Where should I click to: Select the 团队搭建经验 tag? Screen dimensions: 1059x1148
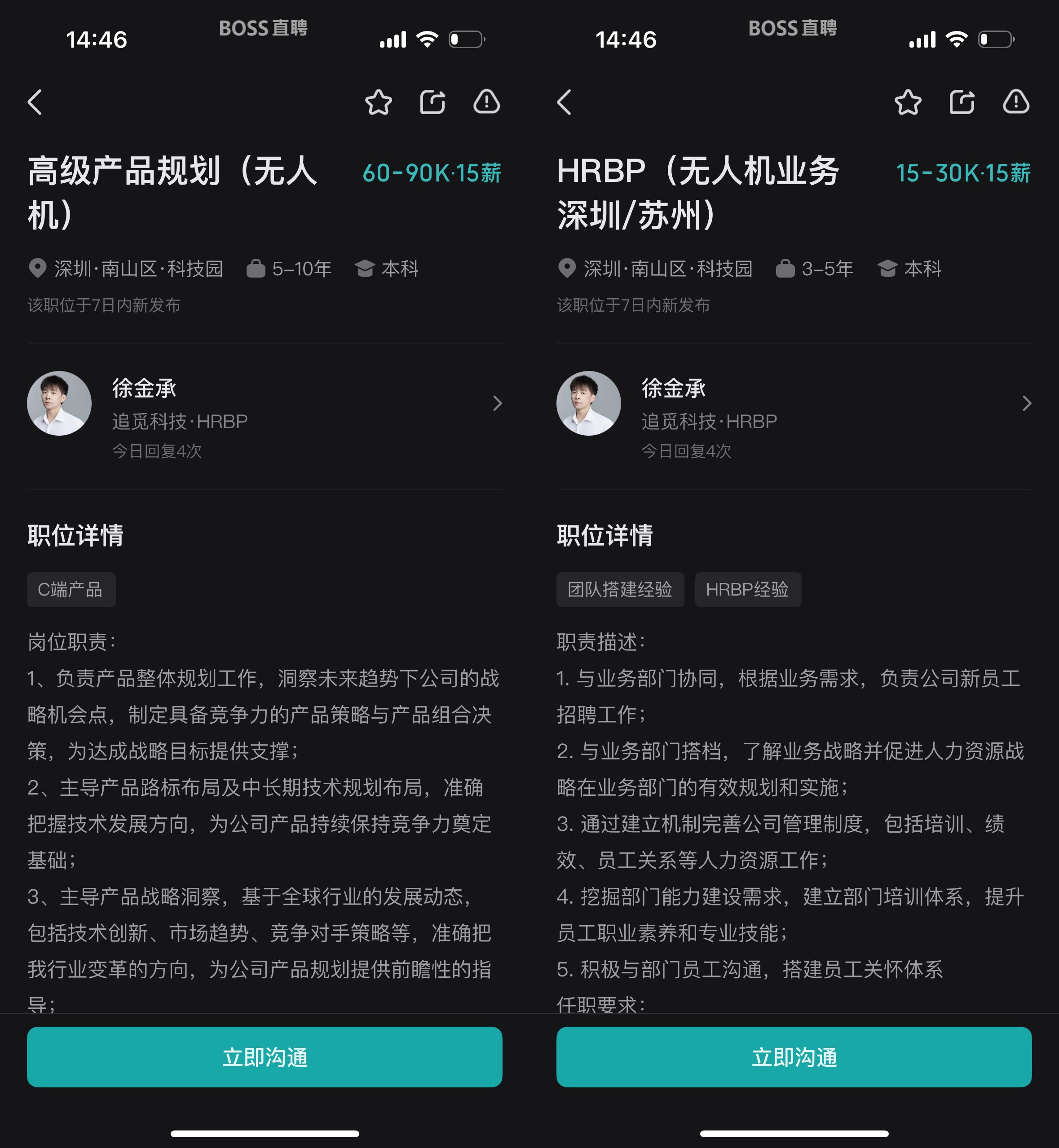click(x=620, y=589)
